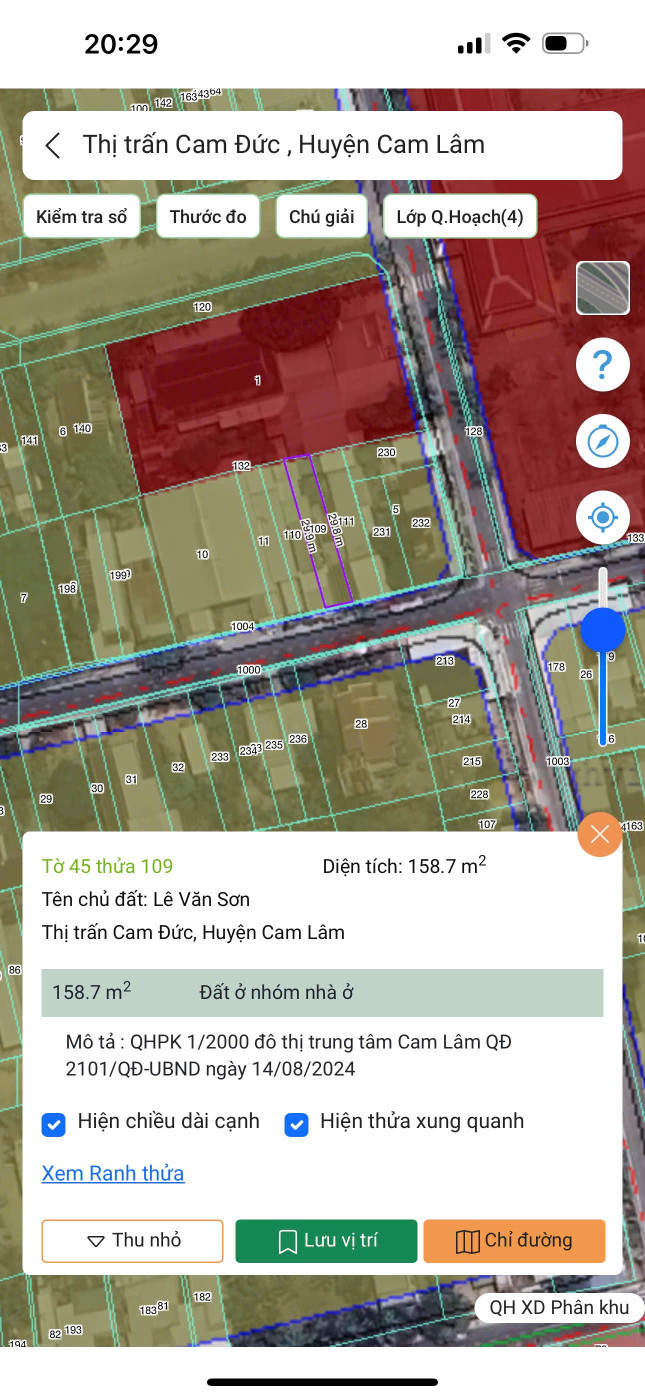Open Xem Ranh thửa link
The image size is (645, 1398).
pos(113,1173)
